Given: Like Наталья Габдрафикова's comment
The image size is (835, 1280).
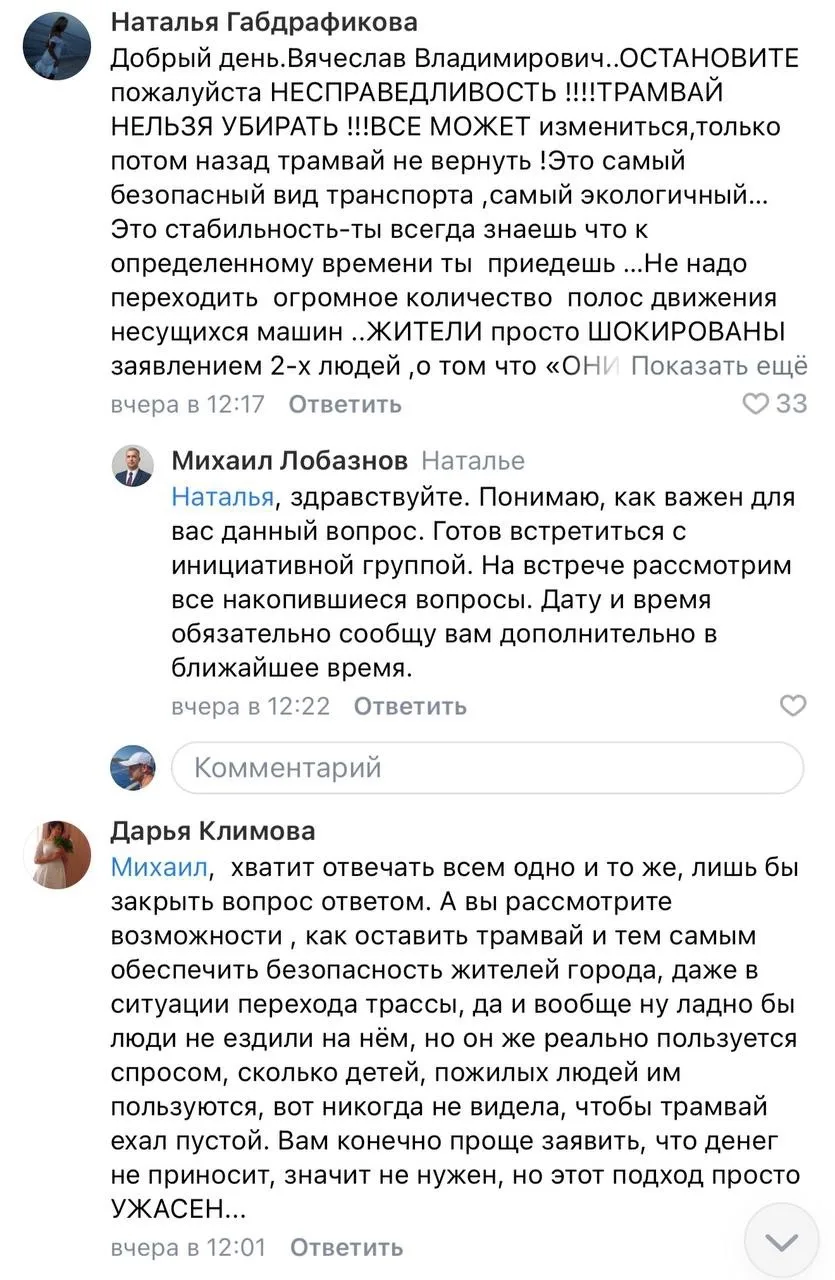Looking at the screenshot, I should pos(776,404).
